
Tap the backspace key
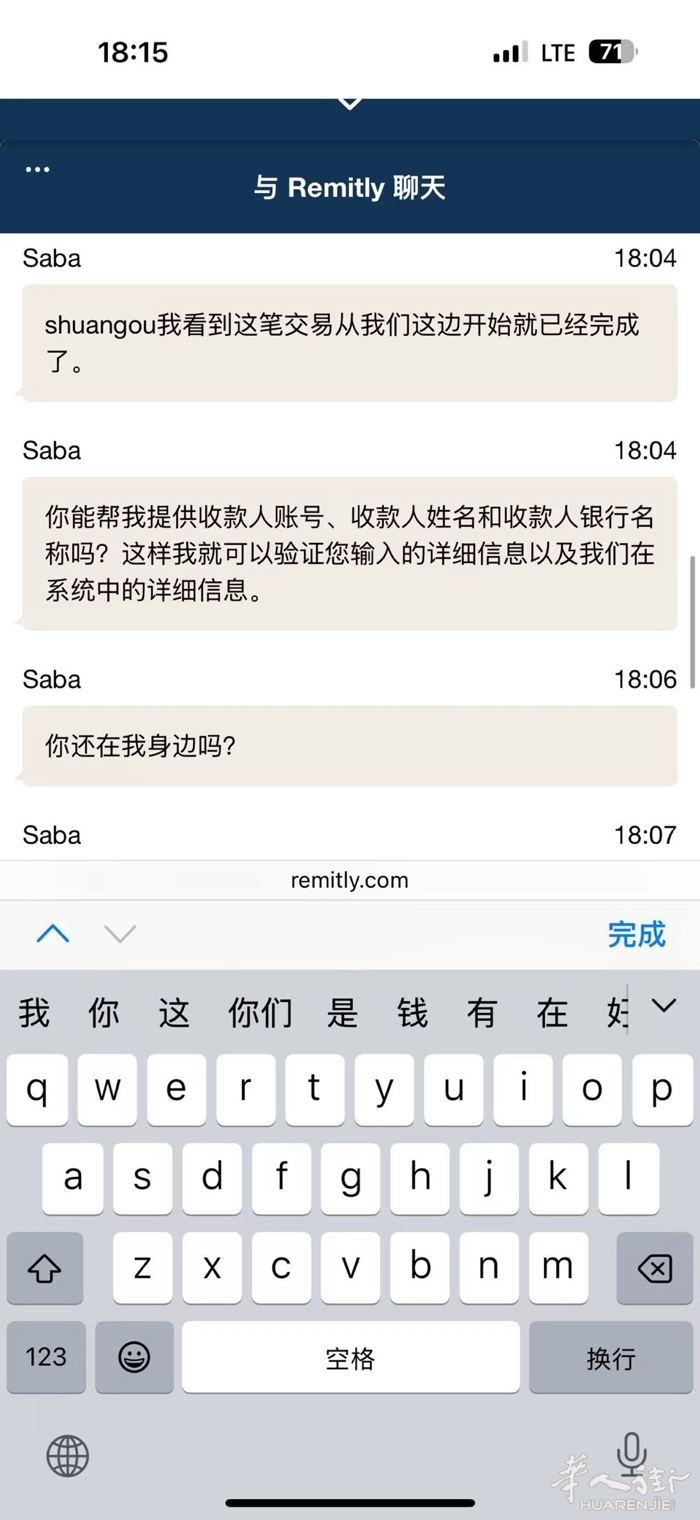coord(655,1270)
